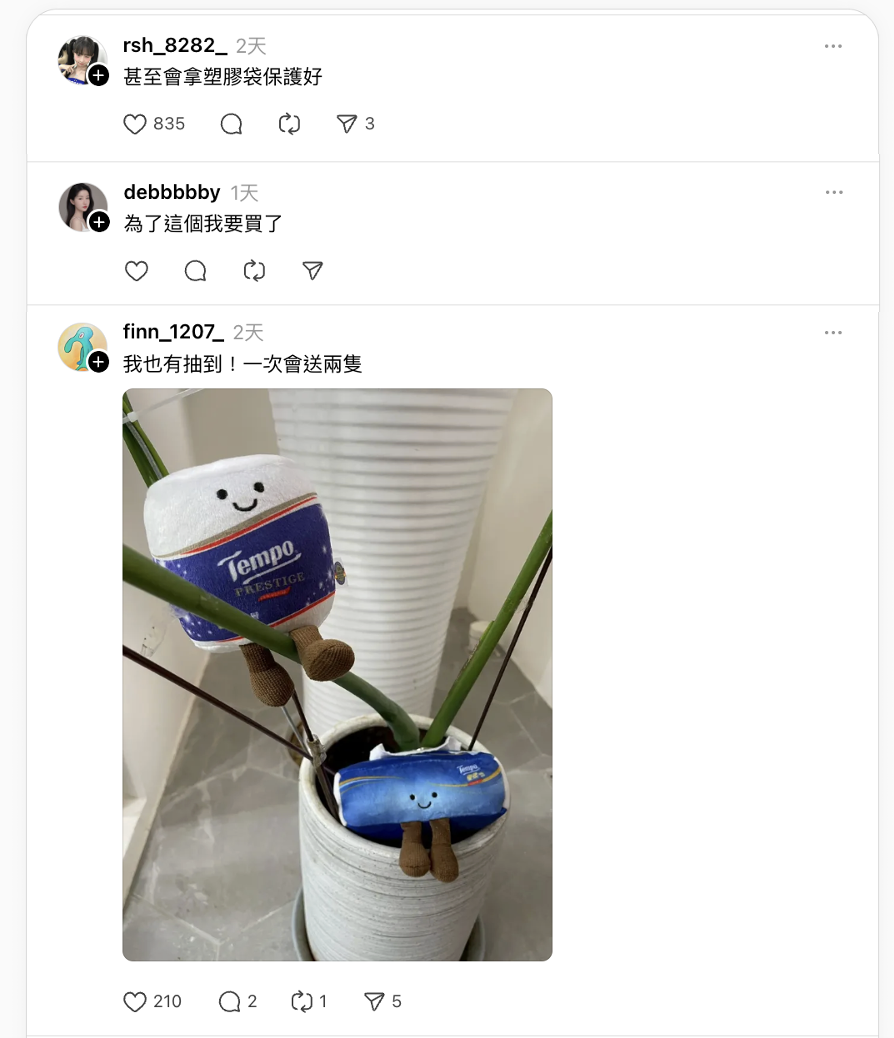894x1038 pixels.
Task: Tap the heart icon under debbbbby's post
Action: coord(137,270)
